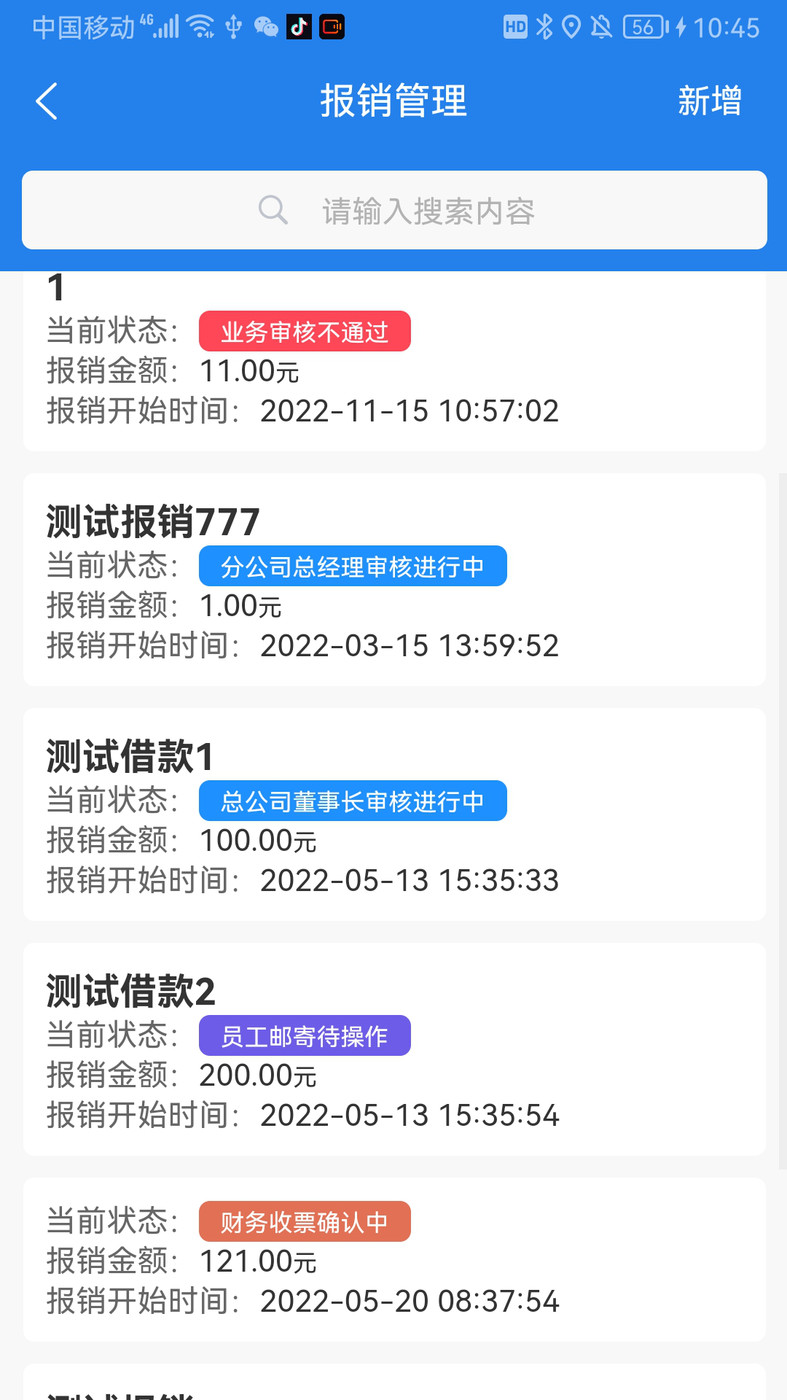Open the 121.00元 财务收票确认中 record

(x=394, y=1259)
